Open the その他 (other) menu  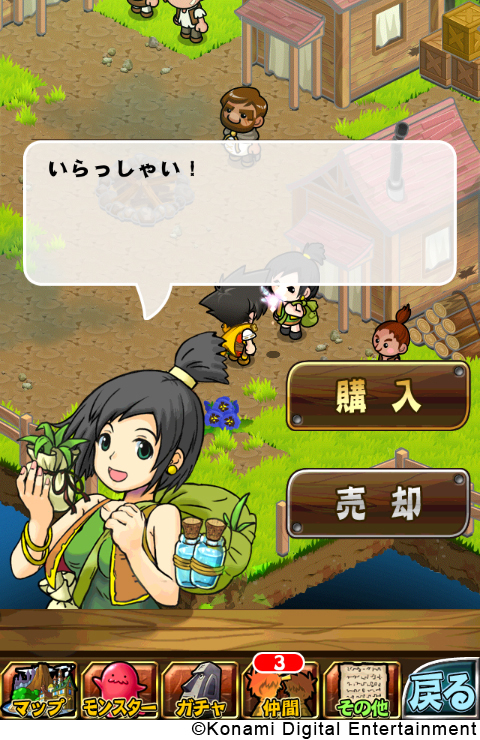[362, 690]
